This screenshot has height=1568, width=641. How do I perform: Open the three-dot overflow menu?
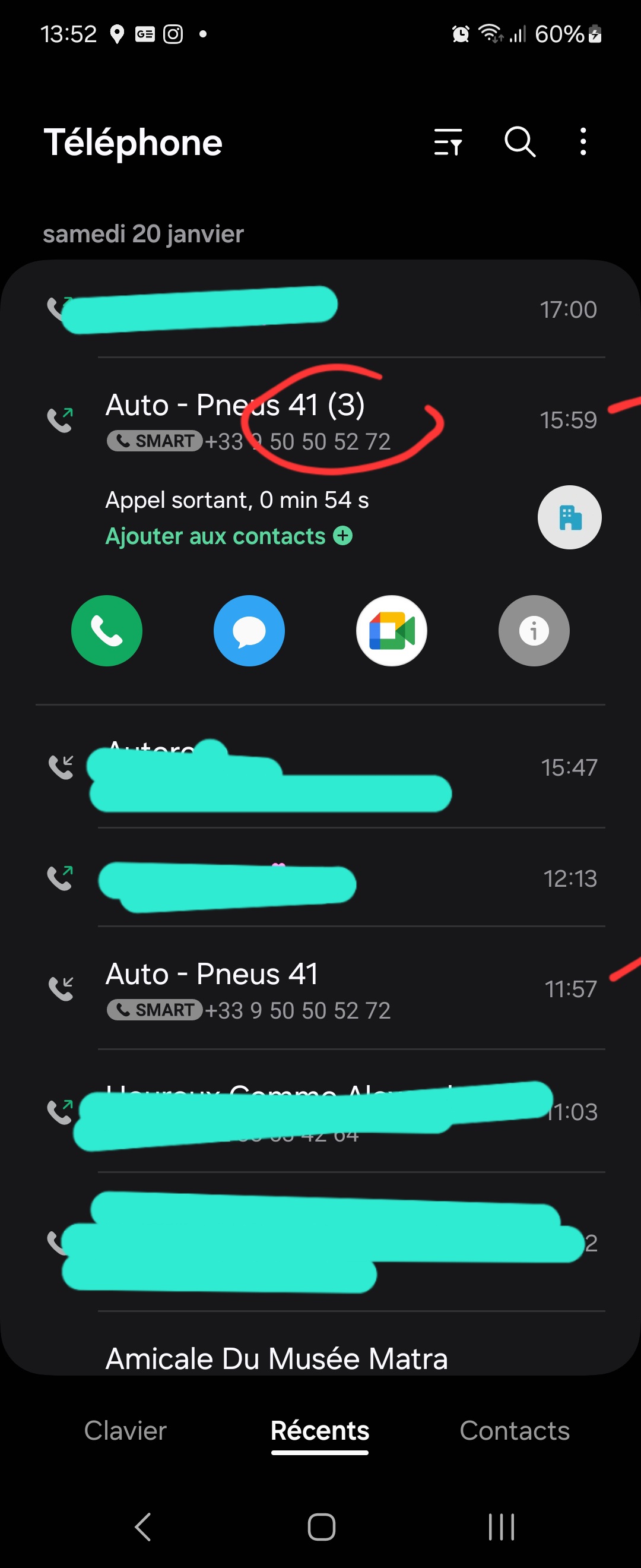pyautogui.click(x=583, y=143)
